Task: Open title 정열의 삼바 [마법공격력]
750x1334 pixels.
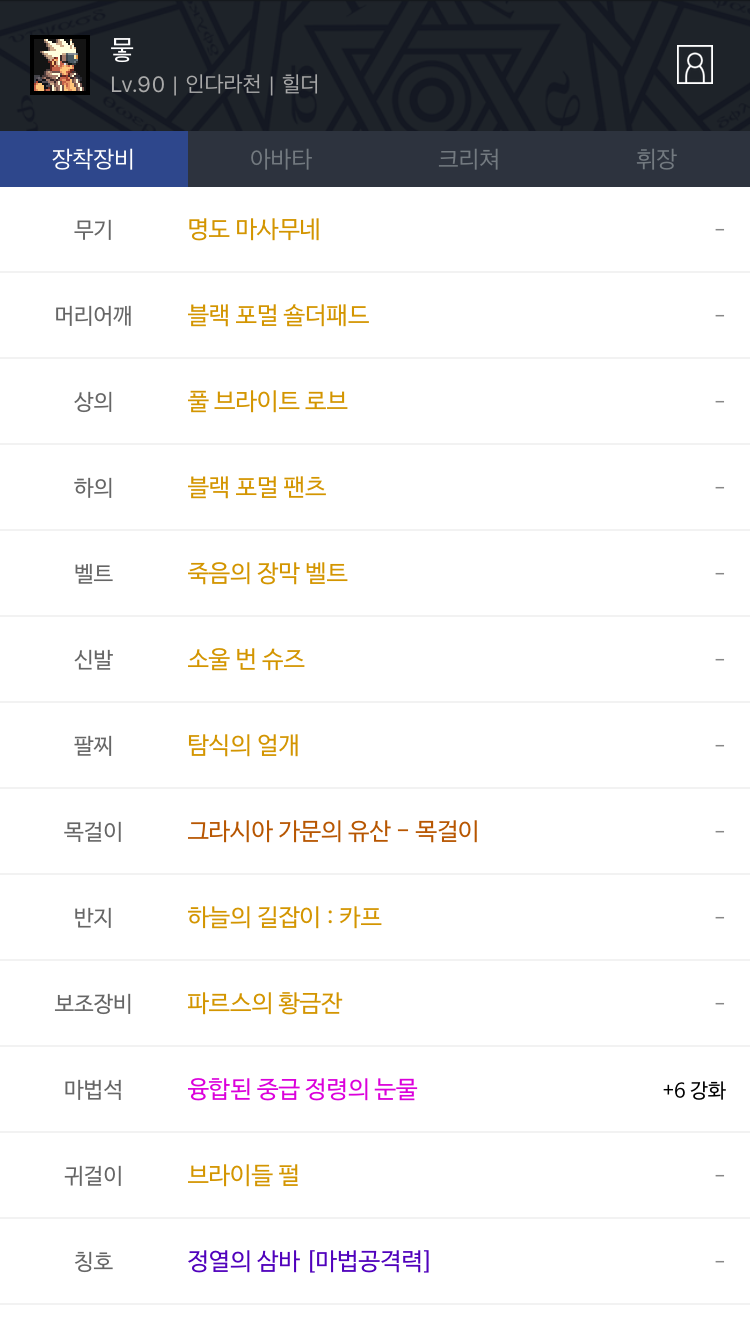Action: [x=308, y=1262]
